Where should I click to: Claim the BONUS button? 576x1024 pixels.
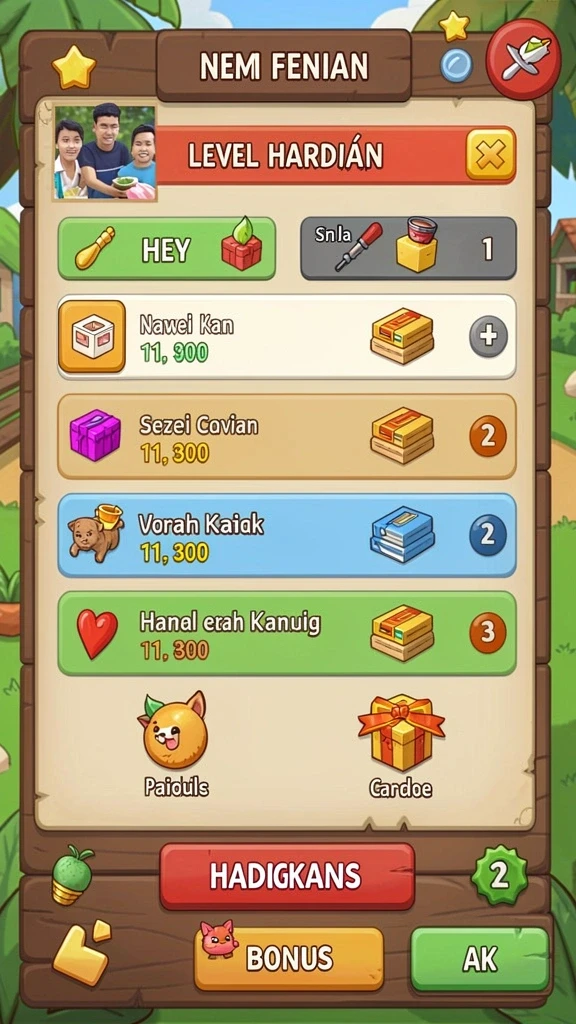tap(289, 958)
